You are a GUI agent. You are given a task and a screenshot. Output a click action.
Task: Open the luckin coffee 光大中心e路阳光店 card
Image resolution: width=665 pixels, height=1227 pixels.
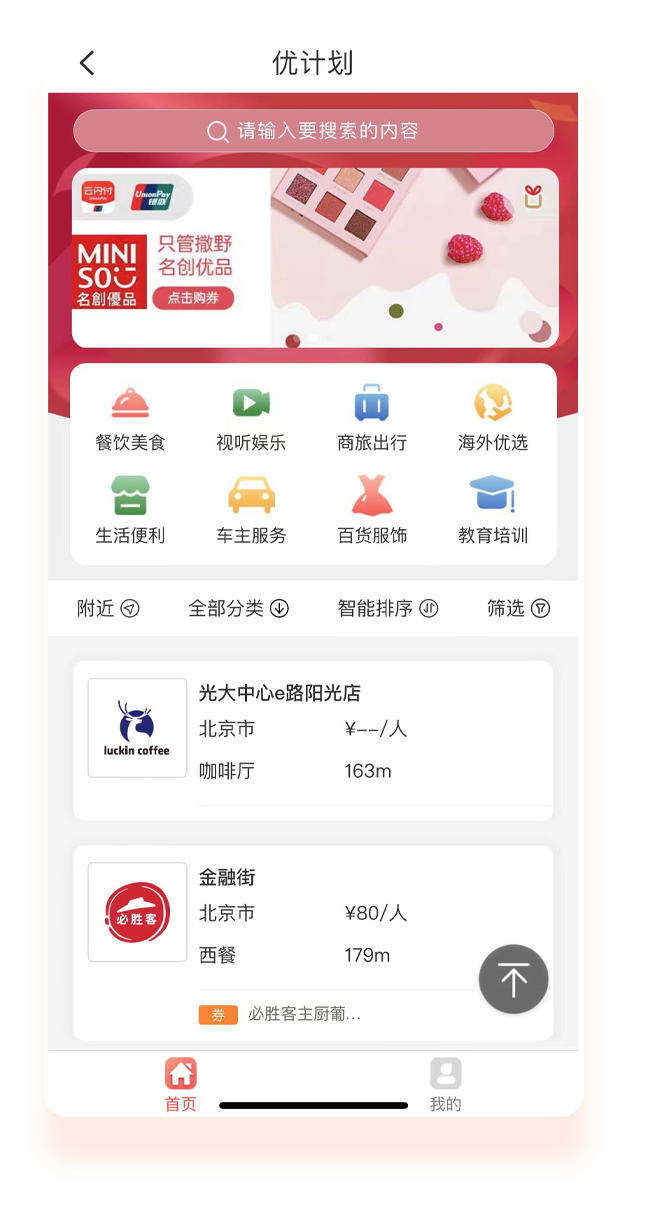(x=313, y=740)
